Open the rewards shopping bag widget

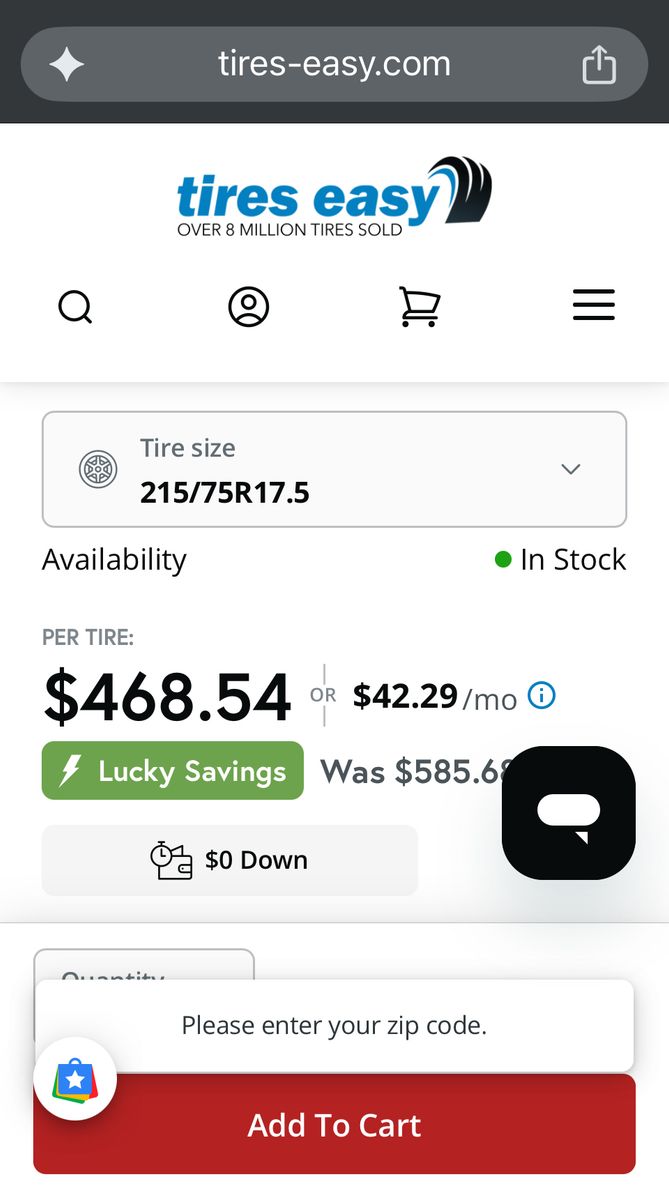click(75, 1079)
